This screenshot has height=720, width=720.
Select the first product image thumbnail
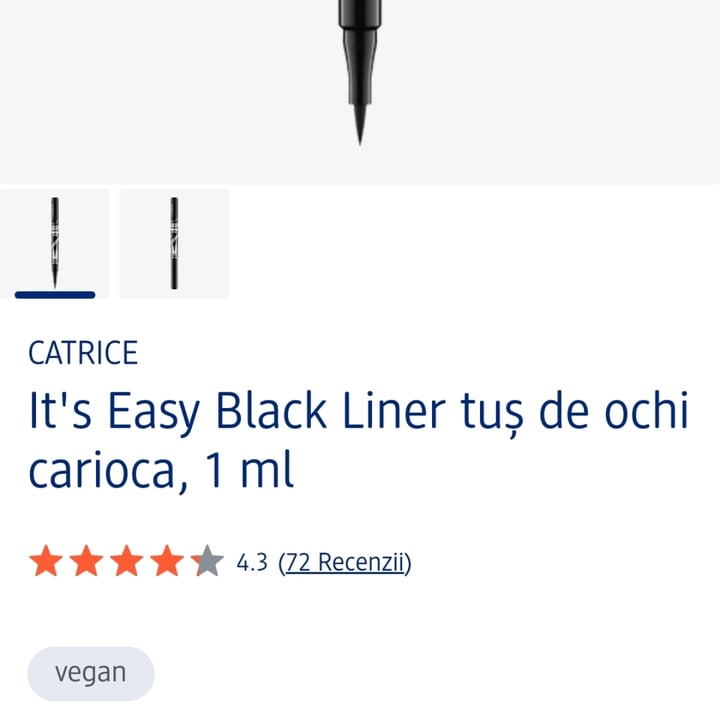[x=55, y=242]
